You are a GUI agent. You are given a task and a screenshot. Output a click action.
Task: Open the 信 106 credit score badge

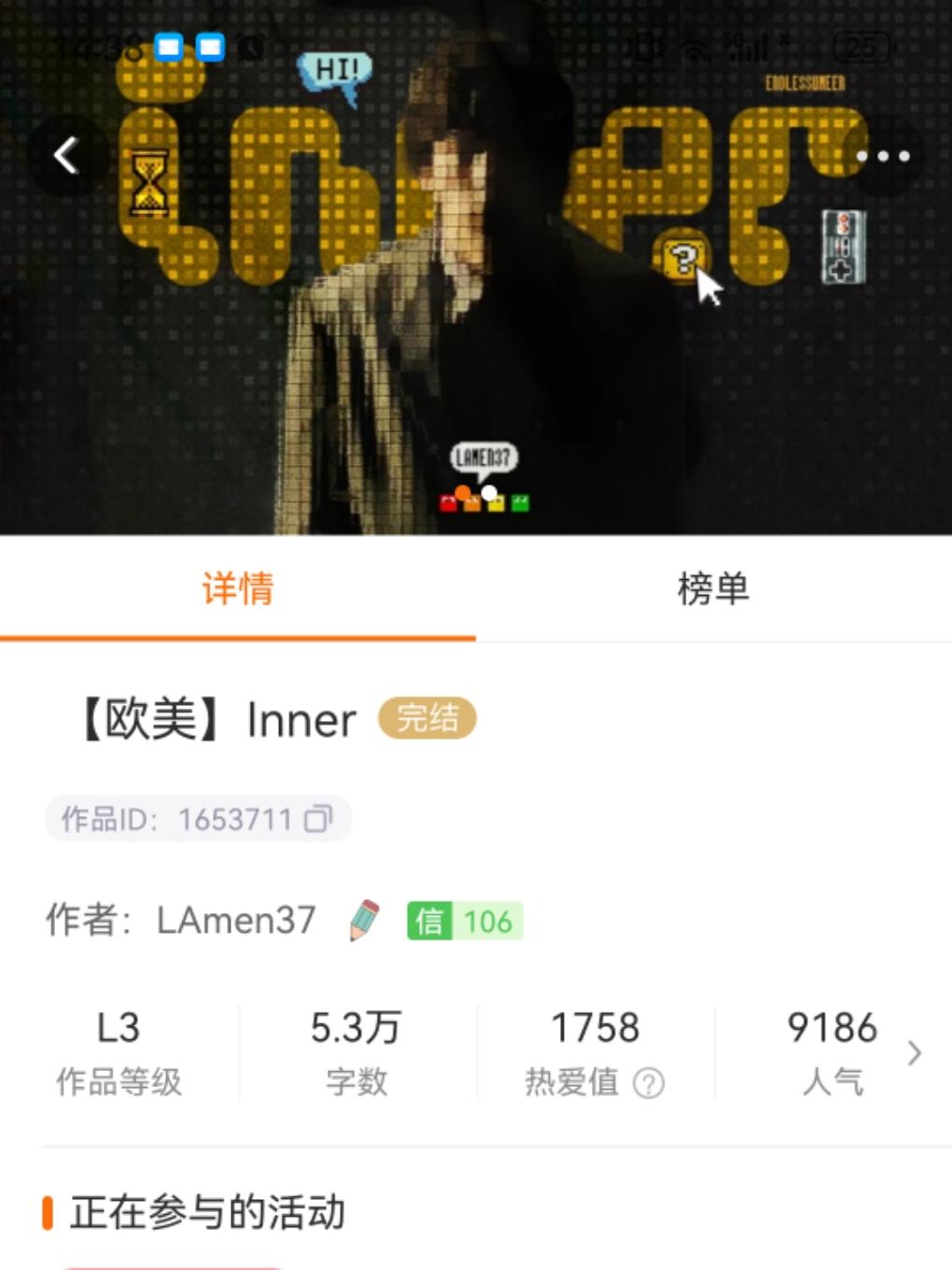coord(464,921)
